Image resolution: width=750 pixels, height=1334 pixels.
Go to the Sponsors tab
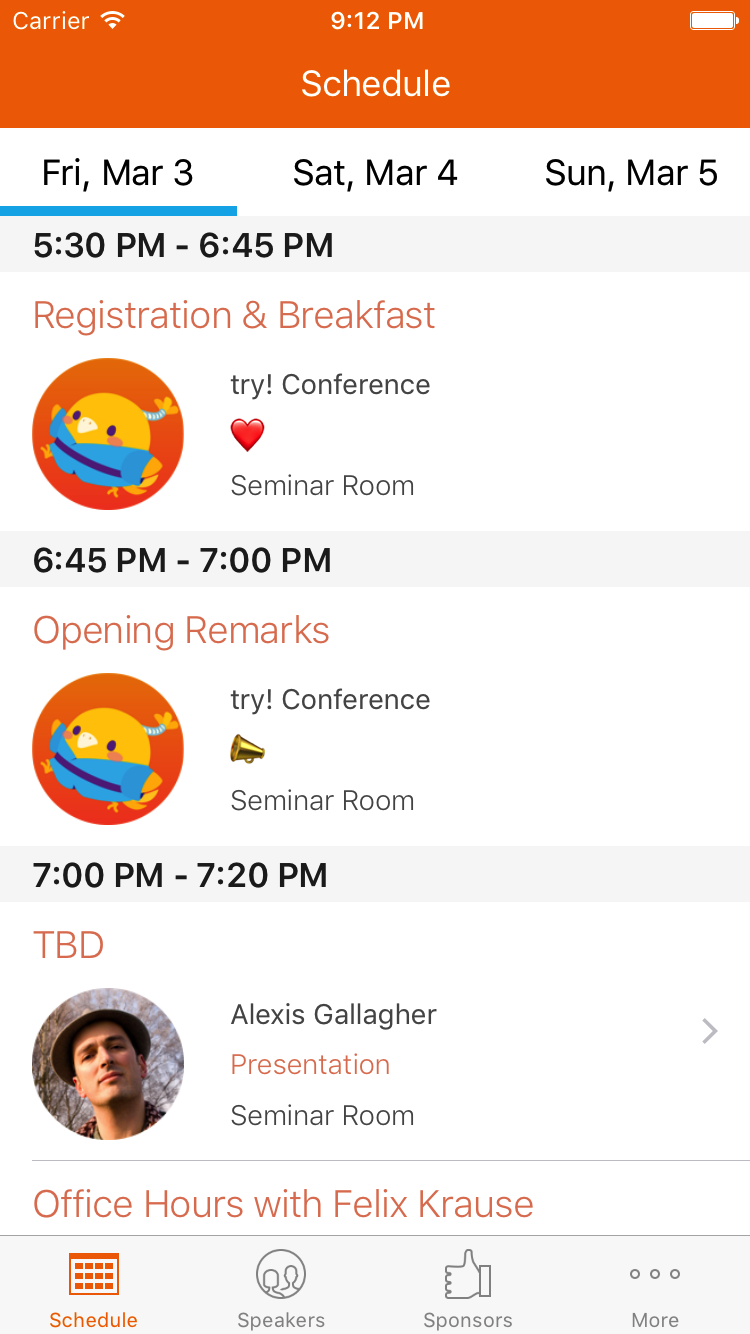[468, 1288]
